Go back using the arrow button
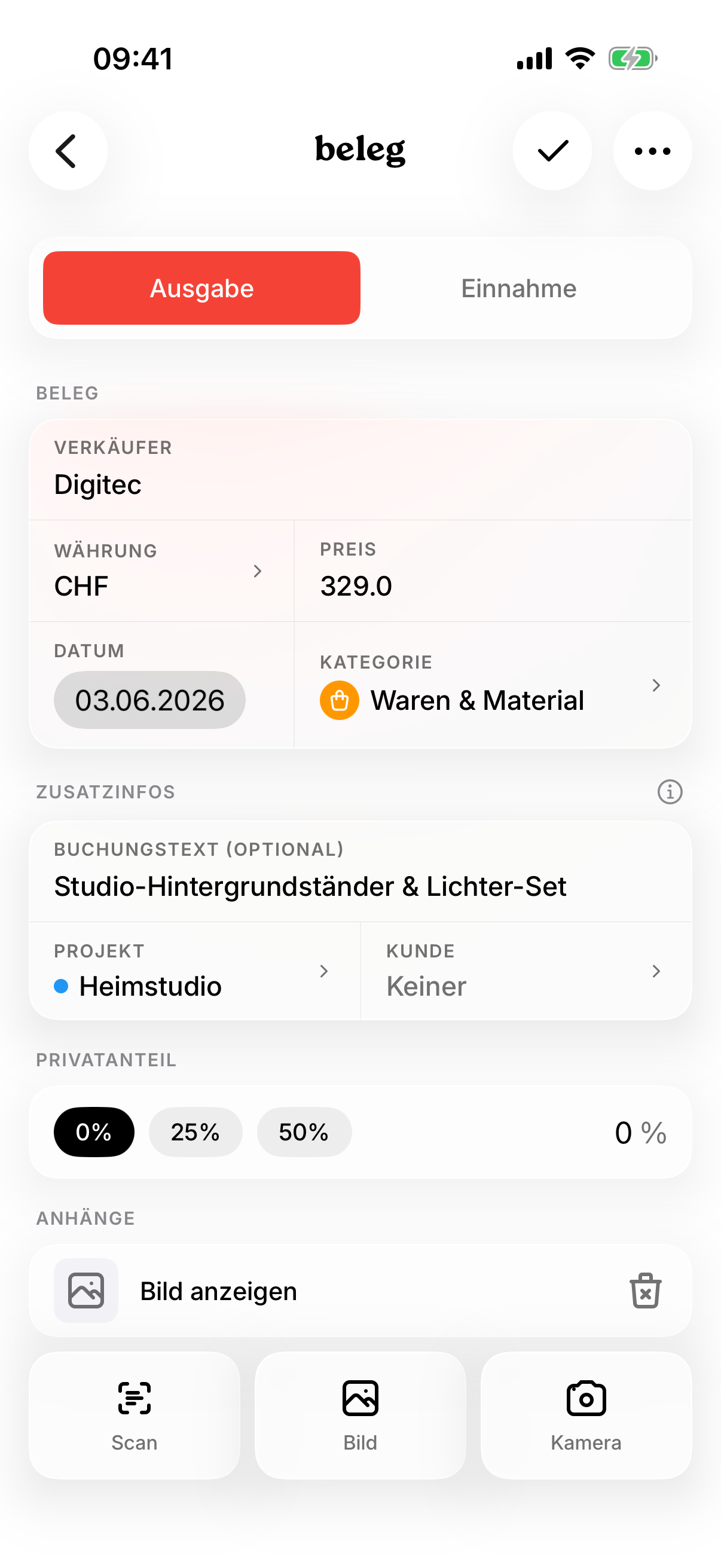This screenshot has width=721, height=1568. click(68, 150)
